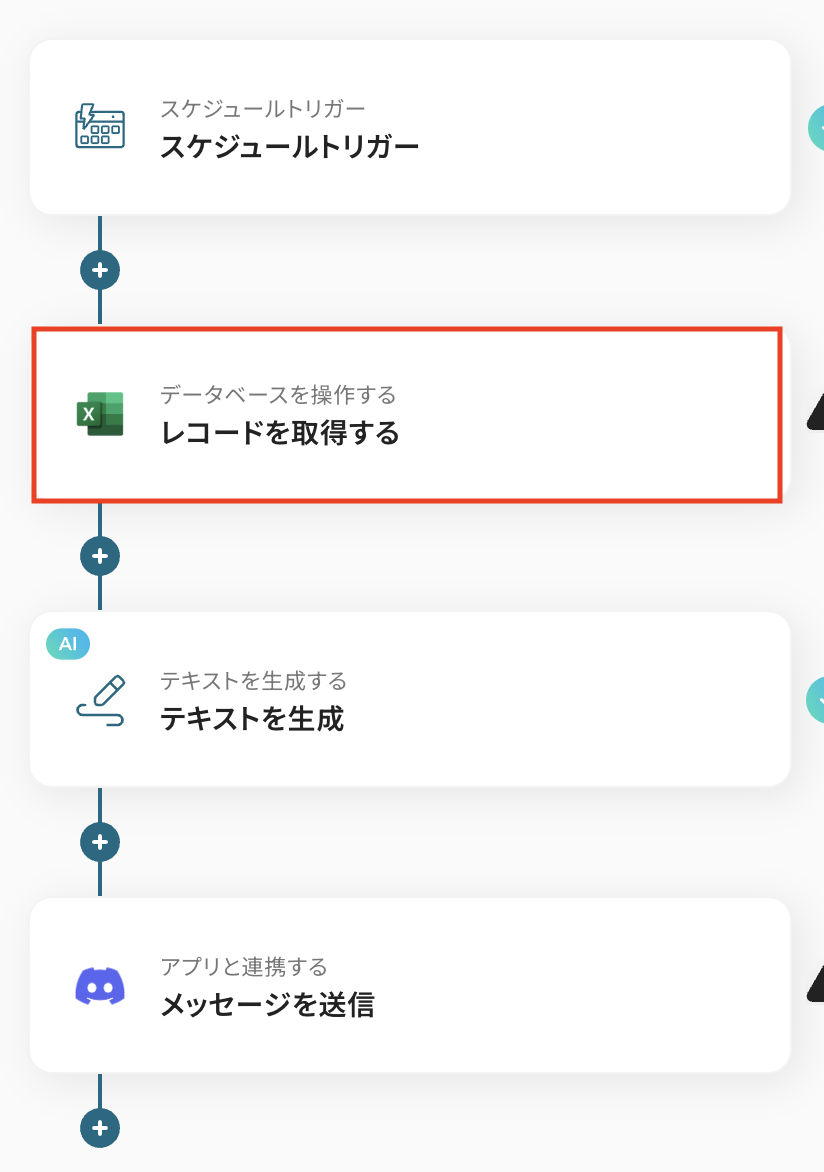
Task: Add step below レコードを取得する
Action: [x=100, y=555]
